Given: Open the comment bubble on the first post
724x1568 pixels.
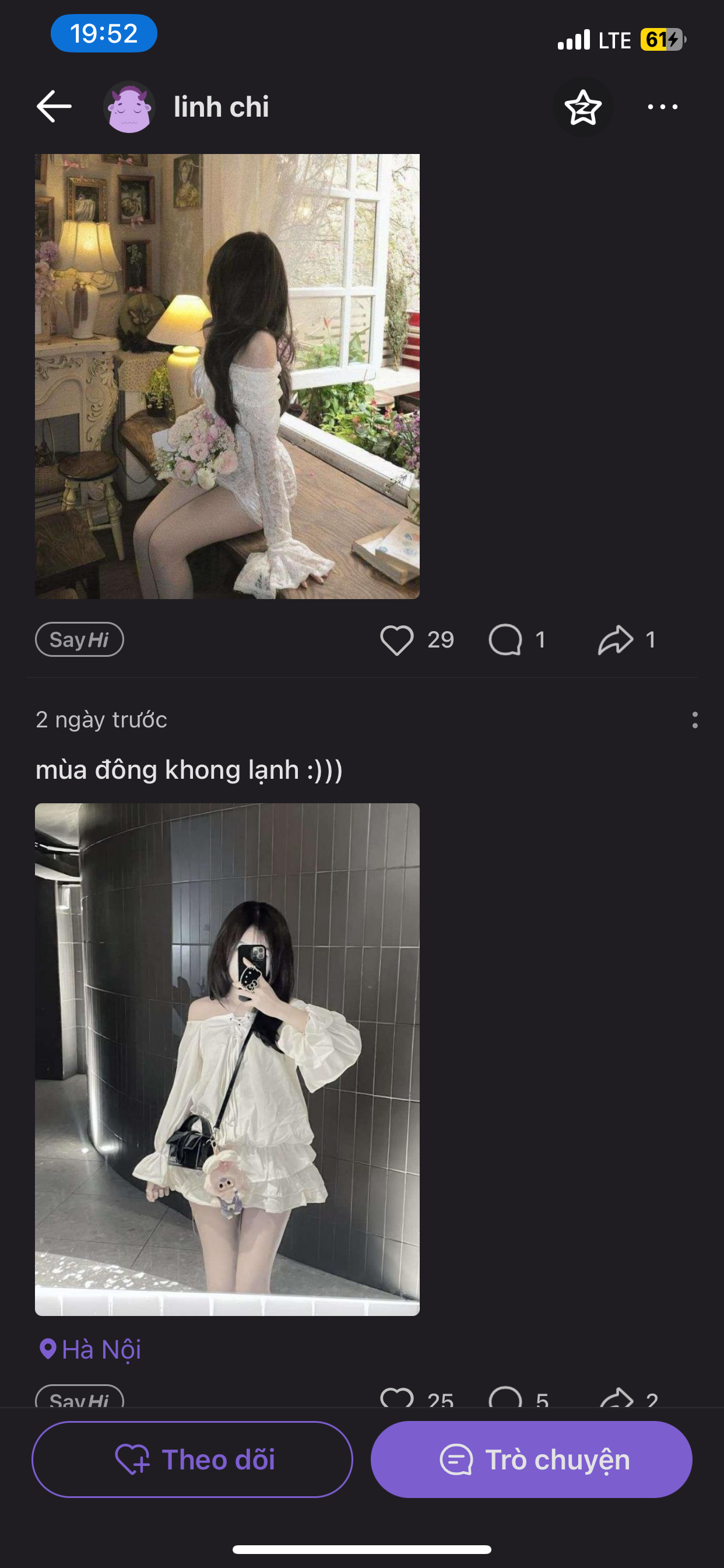Looking at the screenshot, I should tap(509, 639).
